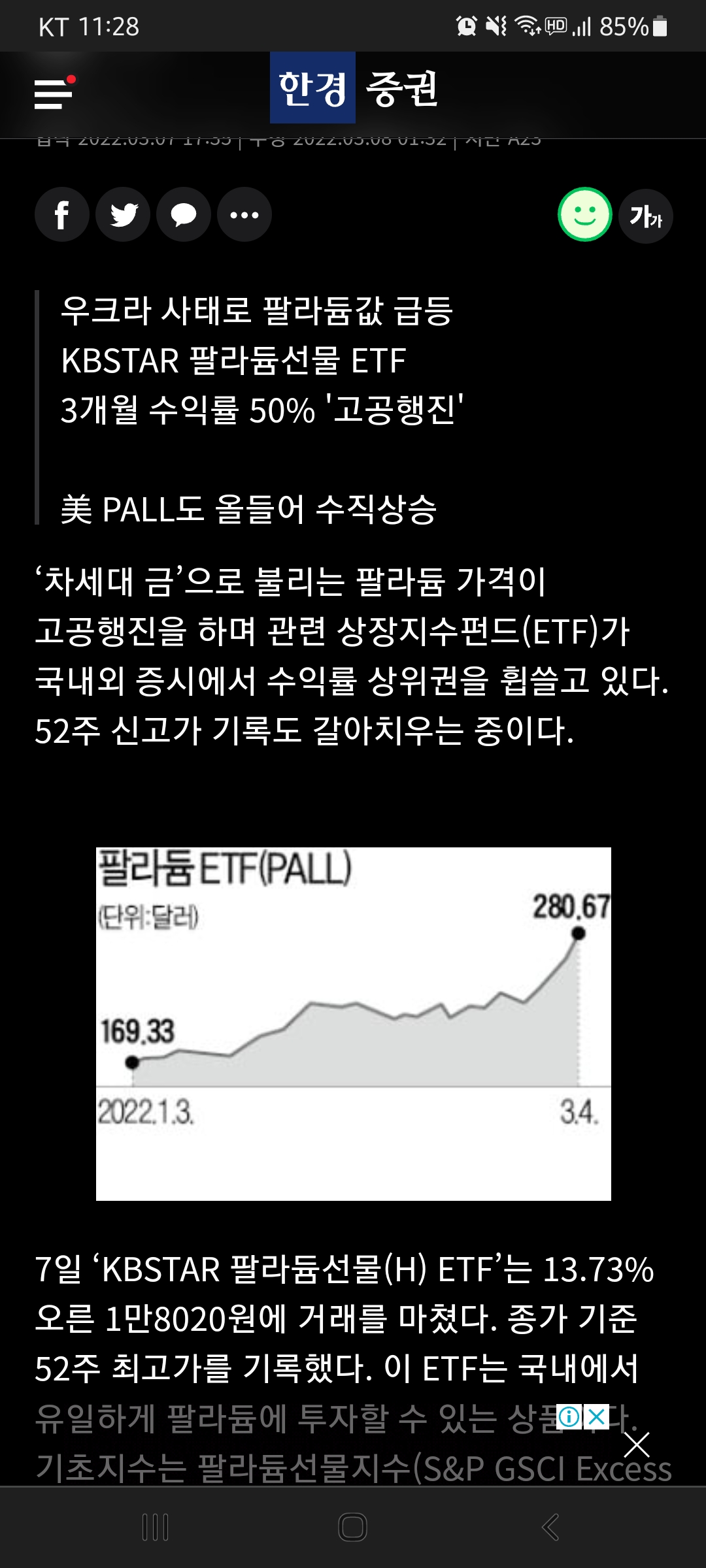Share article on Facebook
This screenshot has height=1568, width=706.
pyautogui.click(x=62, y=215)
